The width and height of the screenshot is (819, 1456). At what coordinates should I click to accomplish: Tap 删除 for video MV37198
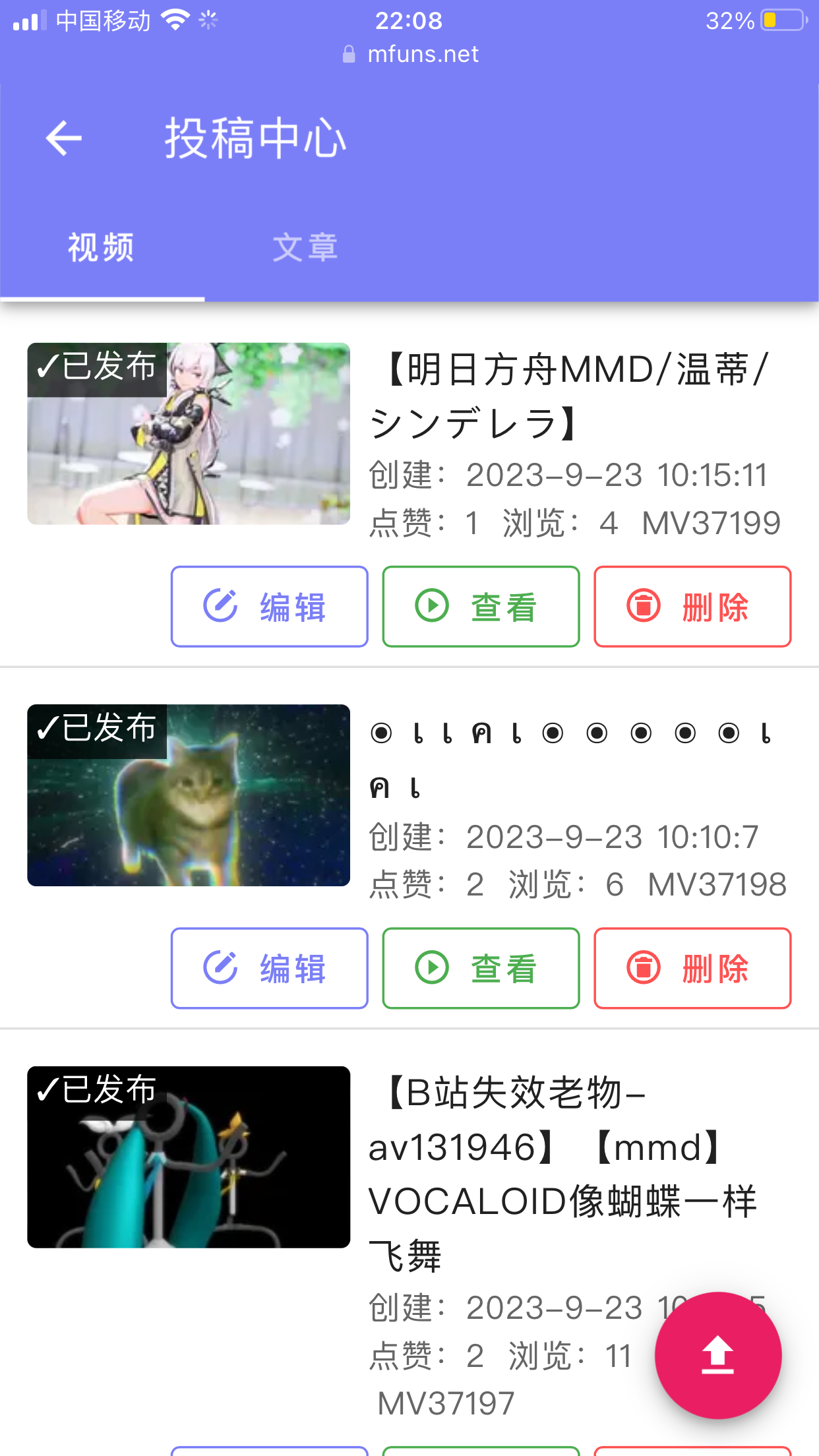[692, 968]
